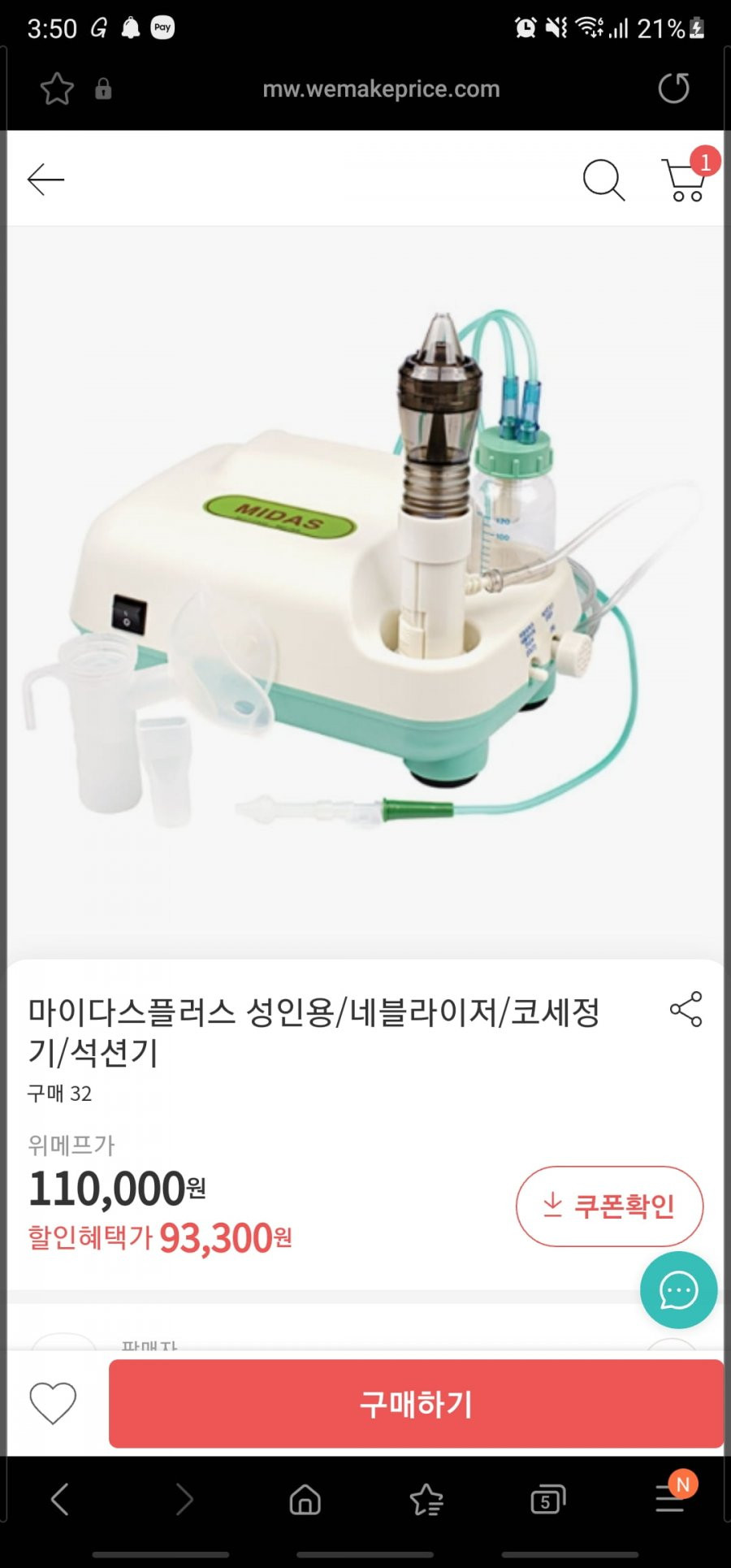Tap the 구매하기 buy button

(x=416, y=1404)
